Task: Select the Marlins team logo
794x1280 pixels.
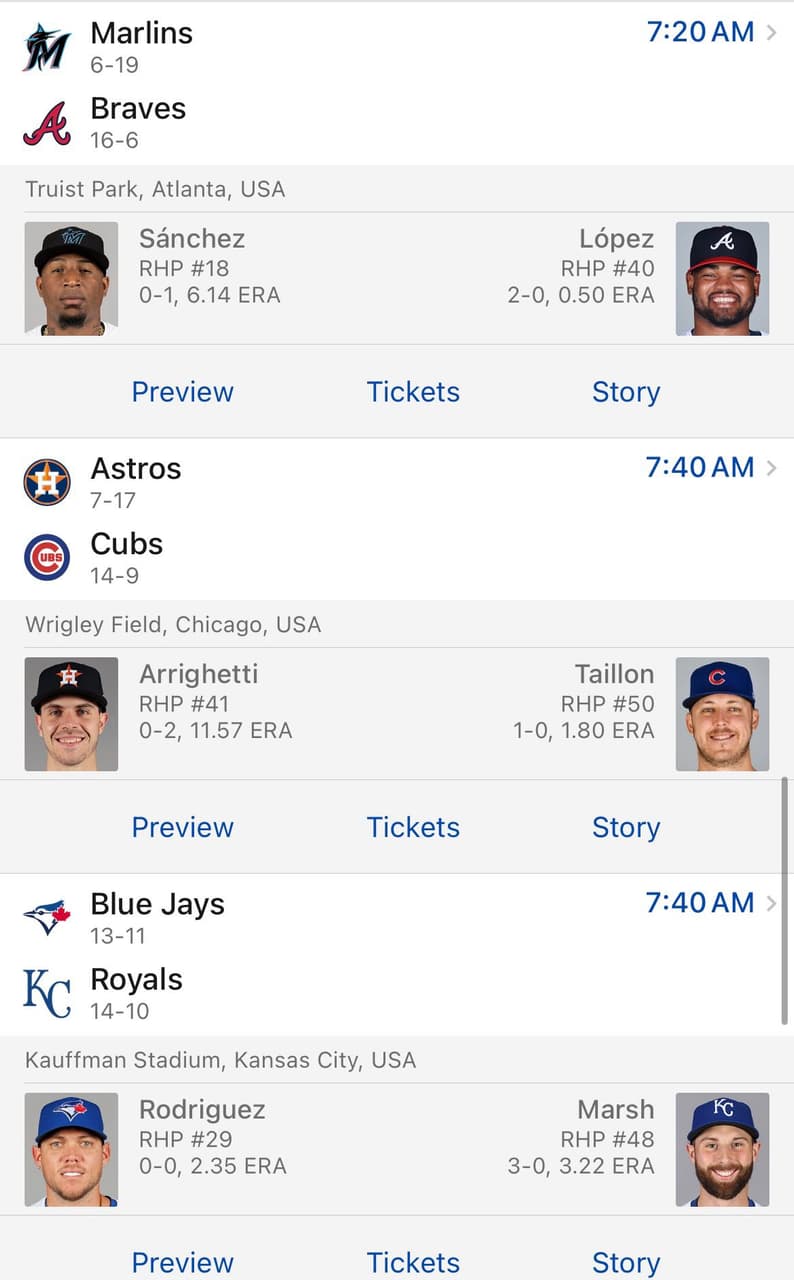Action: coord(45,44)
